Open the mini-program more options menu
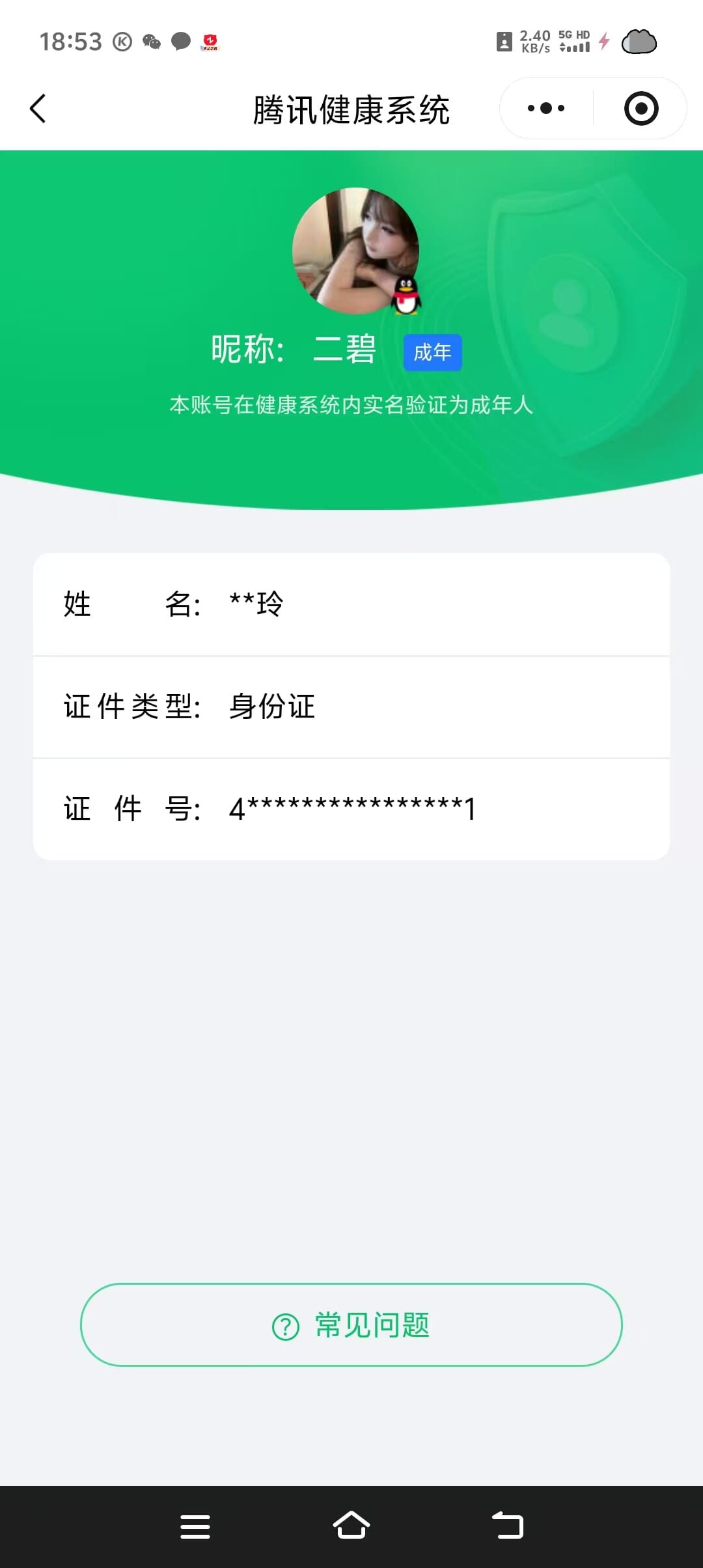703x1568 pixels. pyautogui.click(x=544, y=108)
